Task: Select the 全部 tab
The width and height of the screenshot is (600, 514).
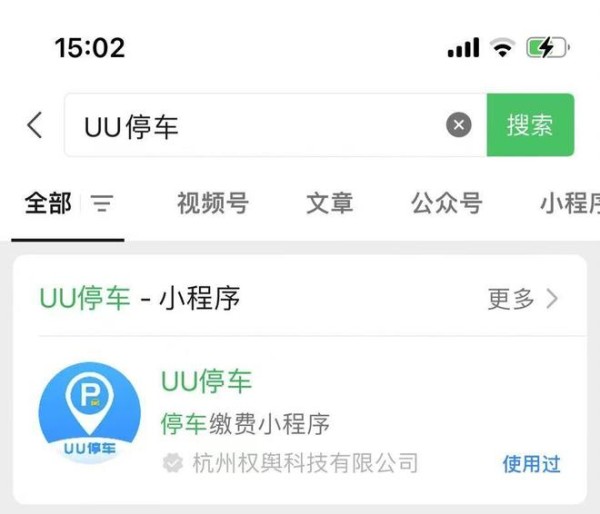Action: pos(48,204)
